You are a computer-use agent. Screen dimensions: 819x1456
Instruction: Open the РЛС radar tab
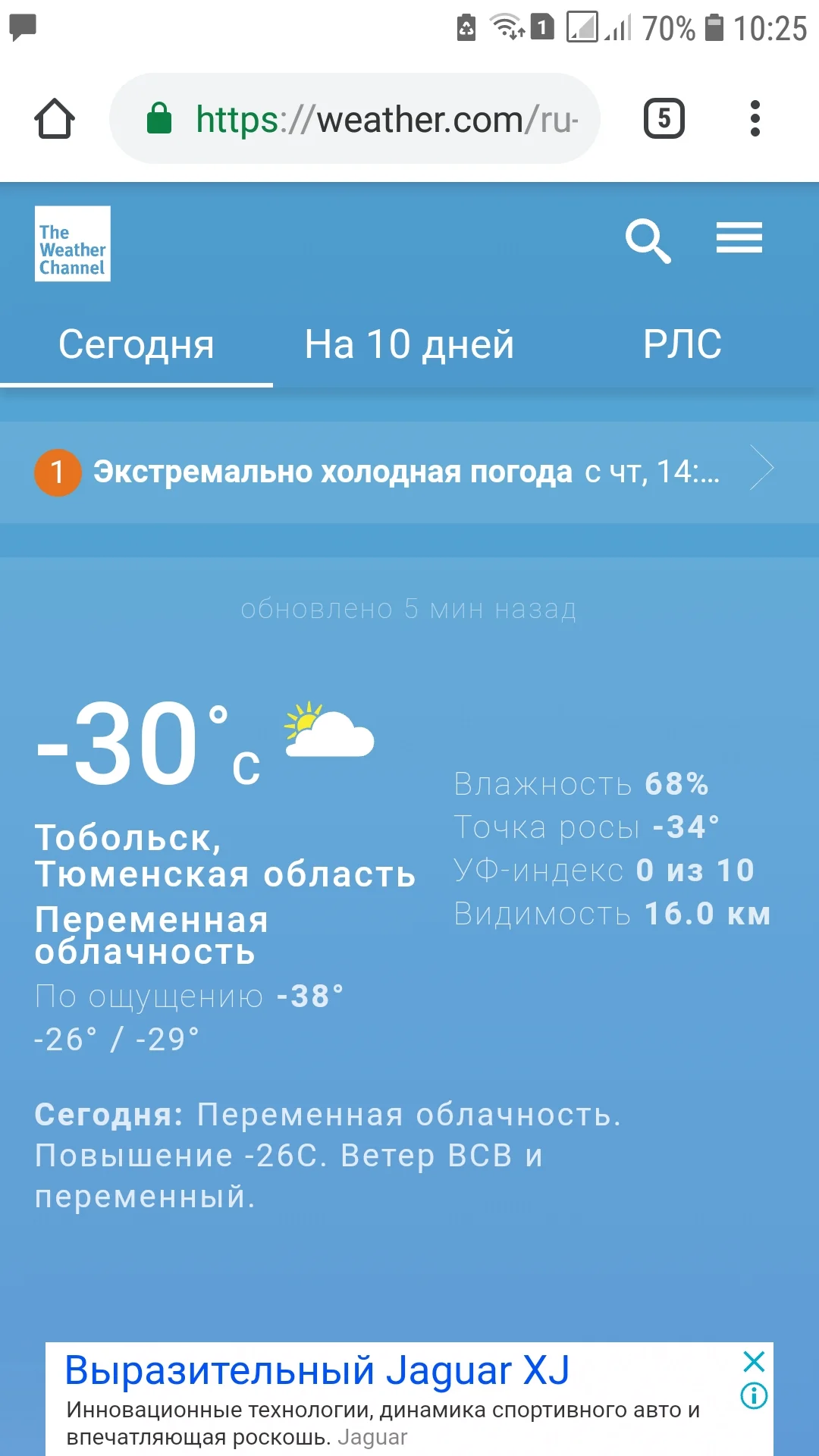(682, 345)
